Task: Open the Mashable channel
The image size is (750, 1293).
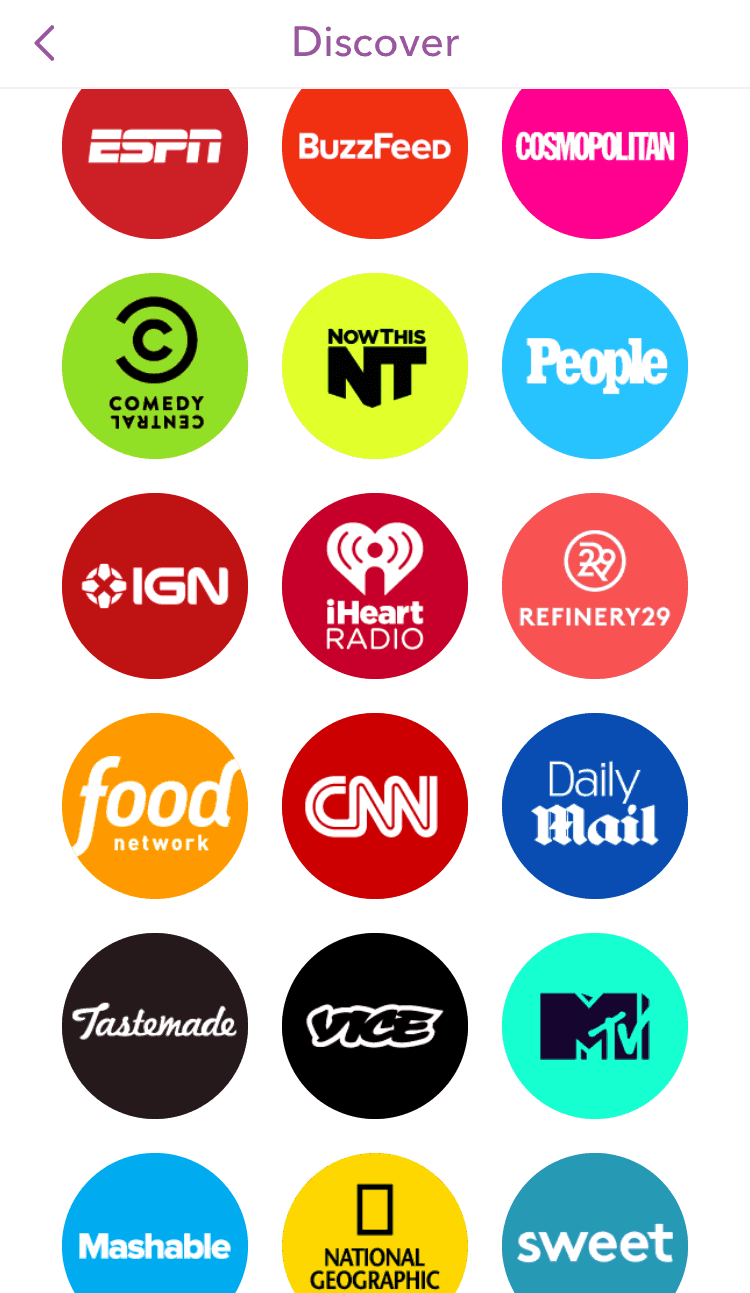Action: click(x=155, y=1223)
